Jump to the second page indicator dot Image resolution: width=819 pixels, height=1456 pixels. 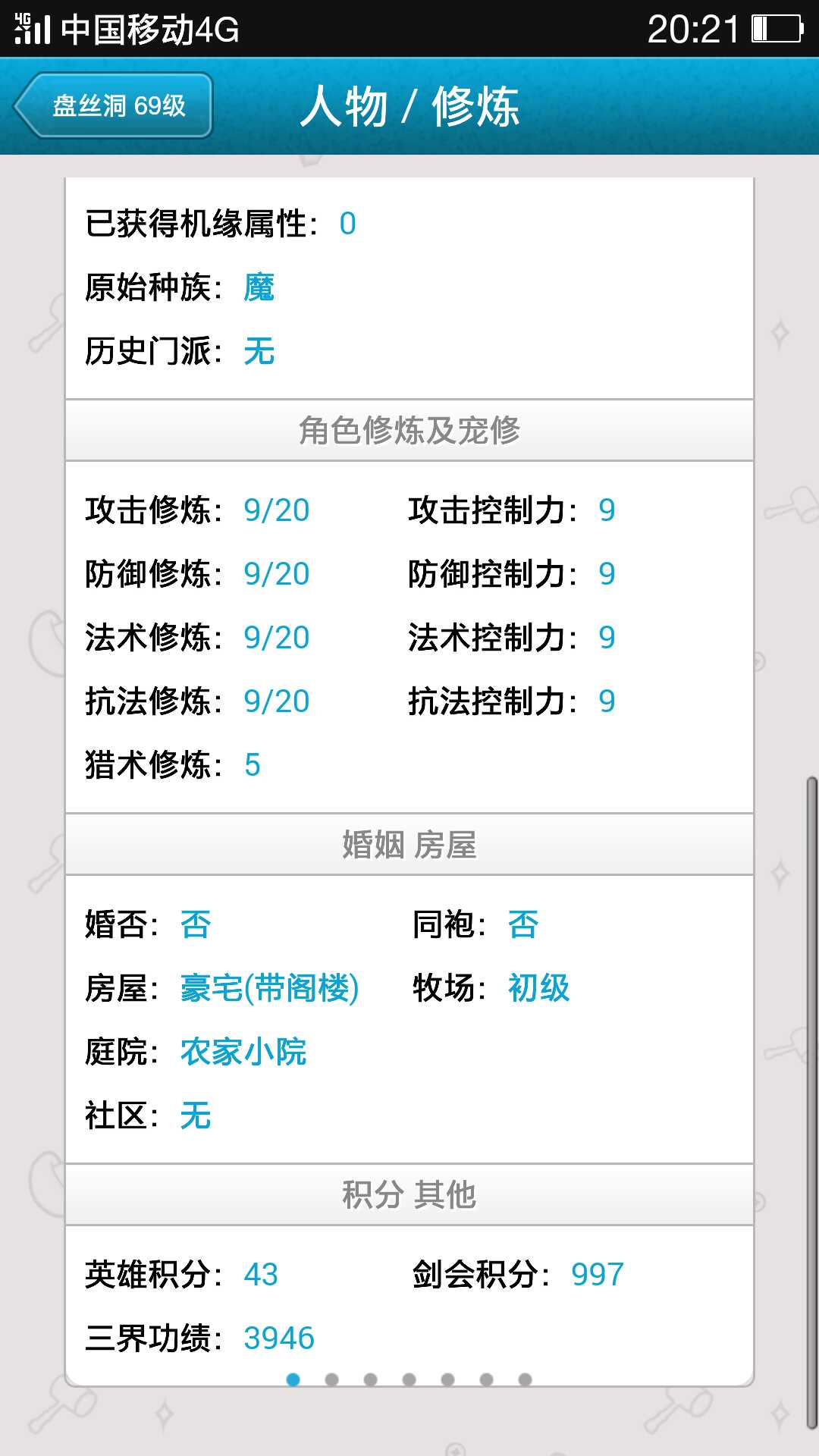(x=331, y=1379)
